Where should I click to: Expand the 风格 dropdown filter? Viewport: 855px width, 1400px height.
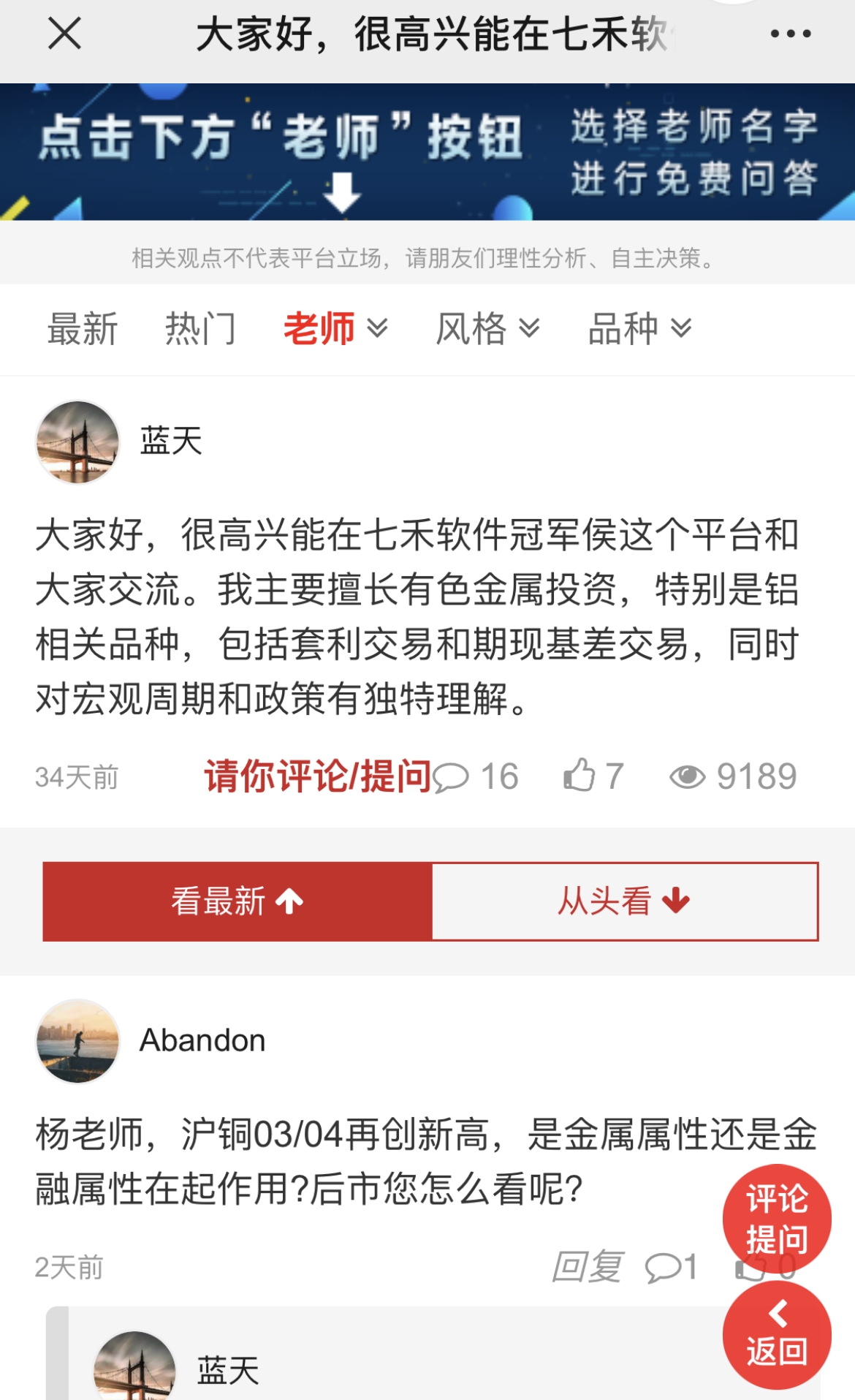point(487,329)
